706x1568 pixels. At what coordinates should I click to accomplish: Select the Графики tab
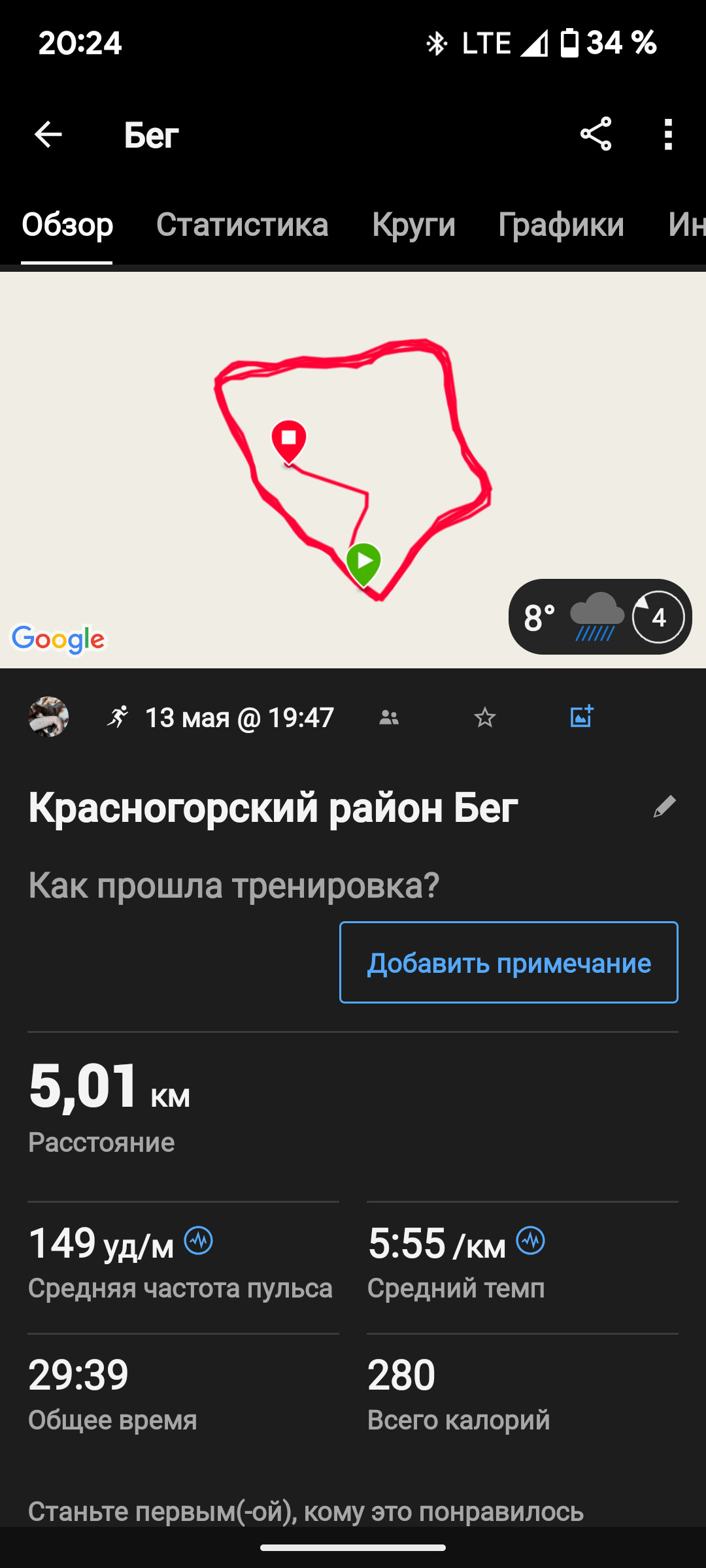point(561,225)
